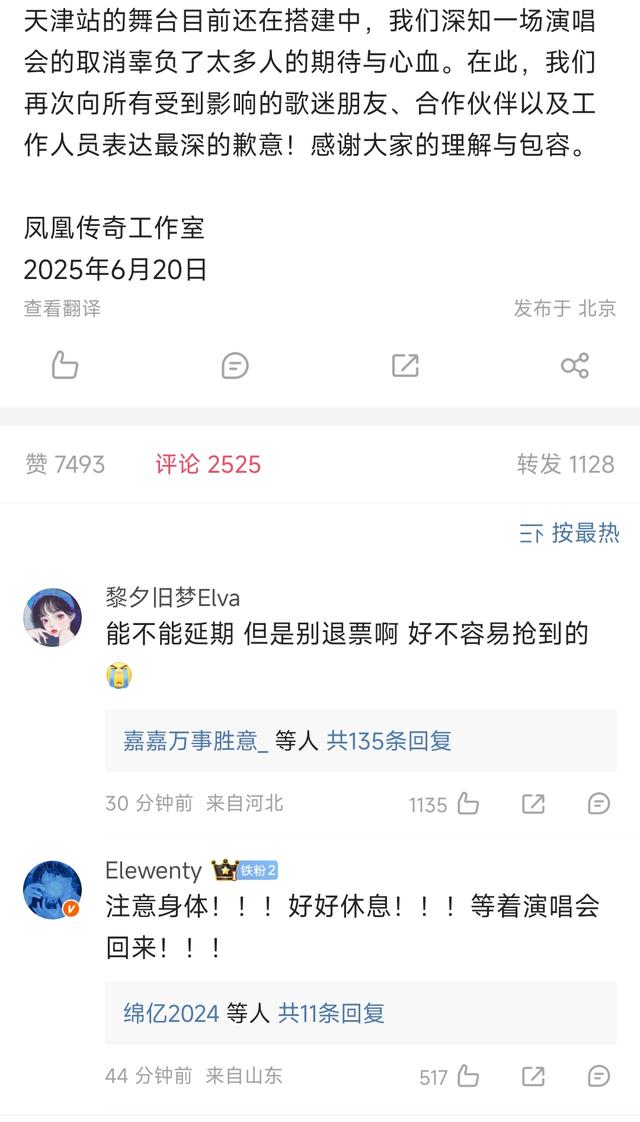The image size is (640, 1122).
Task: Reply to Elewenty's comment
Action: 598,1076
